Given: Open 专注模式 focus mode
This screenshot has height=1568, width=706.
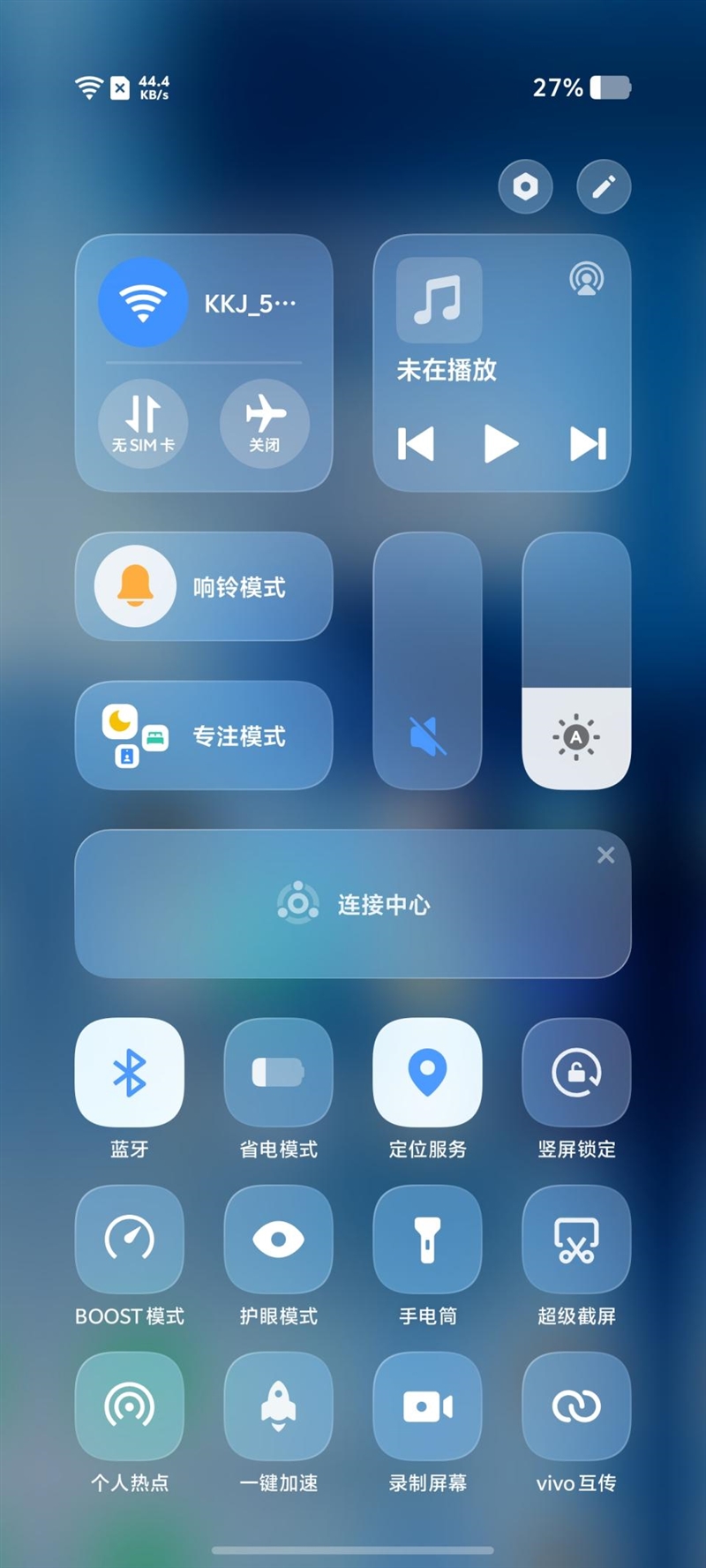Looking at the screenshot, I should pos(204,735).
